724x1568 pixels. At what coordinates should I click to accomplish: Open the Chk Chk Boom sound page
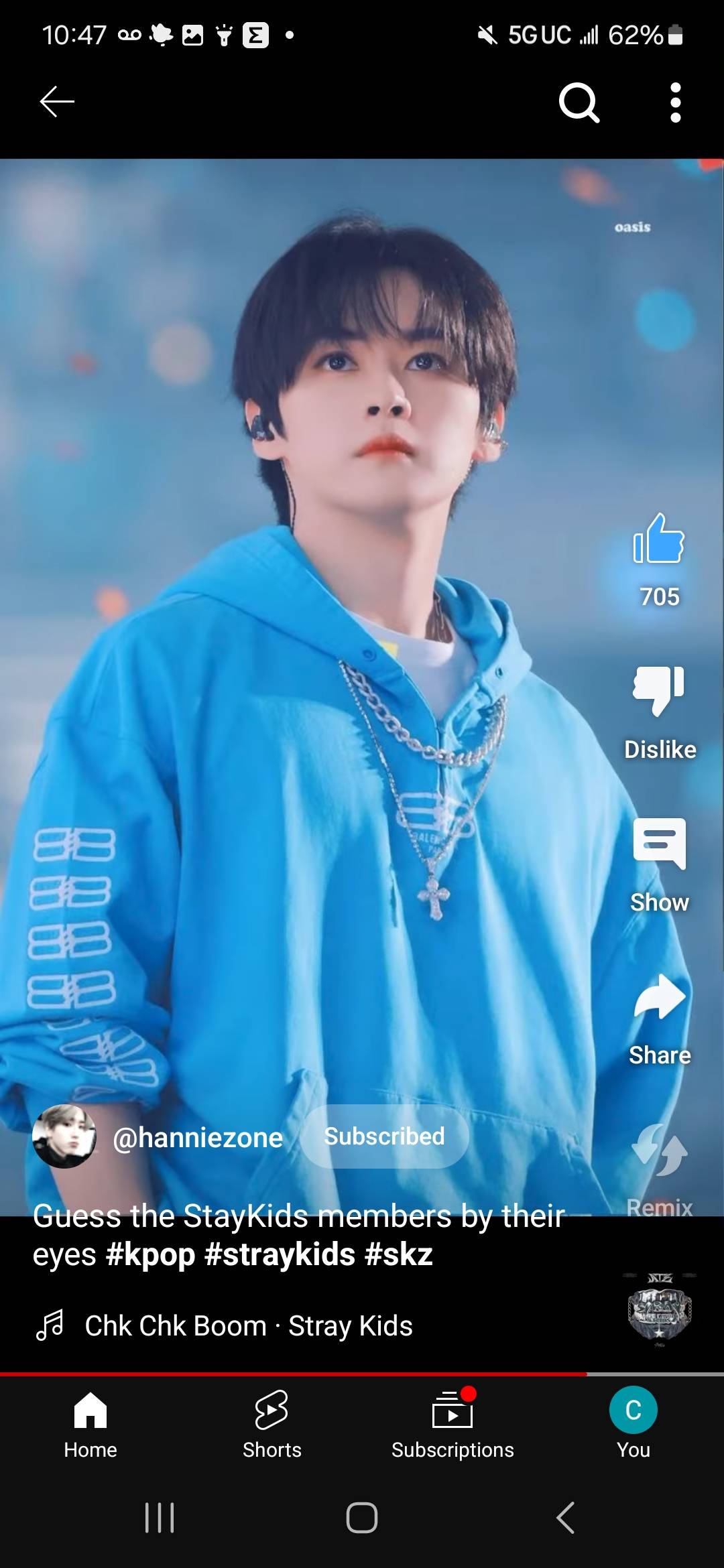248,1325
